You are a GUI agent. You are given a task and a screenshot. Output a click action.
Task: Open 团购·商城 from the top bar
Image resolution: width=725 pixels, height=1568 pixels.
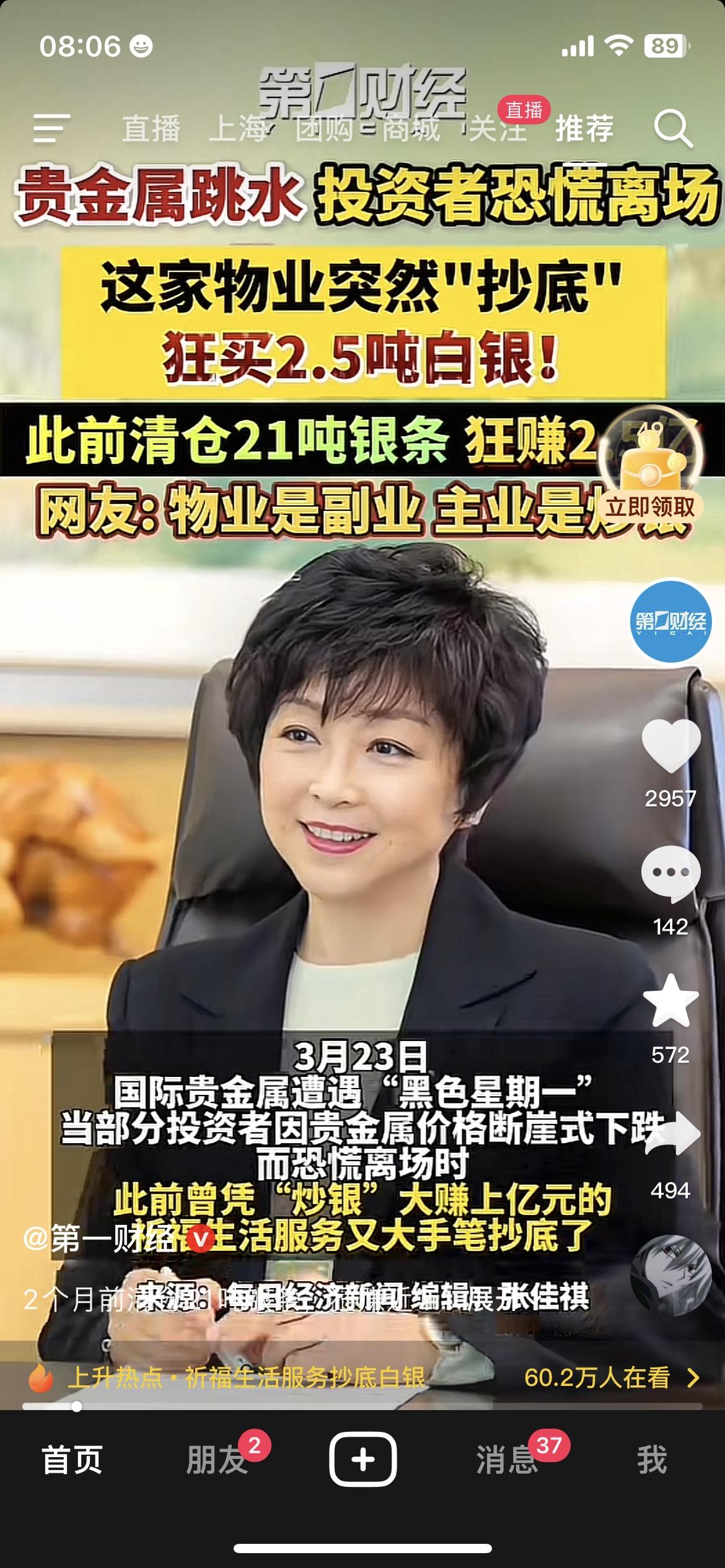tap(369, 129)
